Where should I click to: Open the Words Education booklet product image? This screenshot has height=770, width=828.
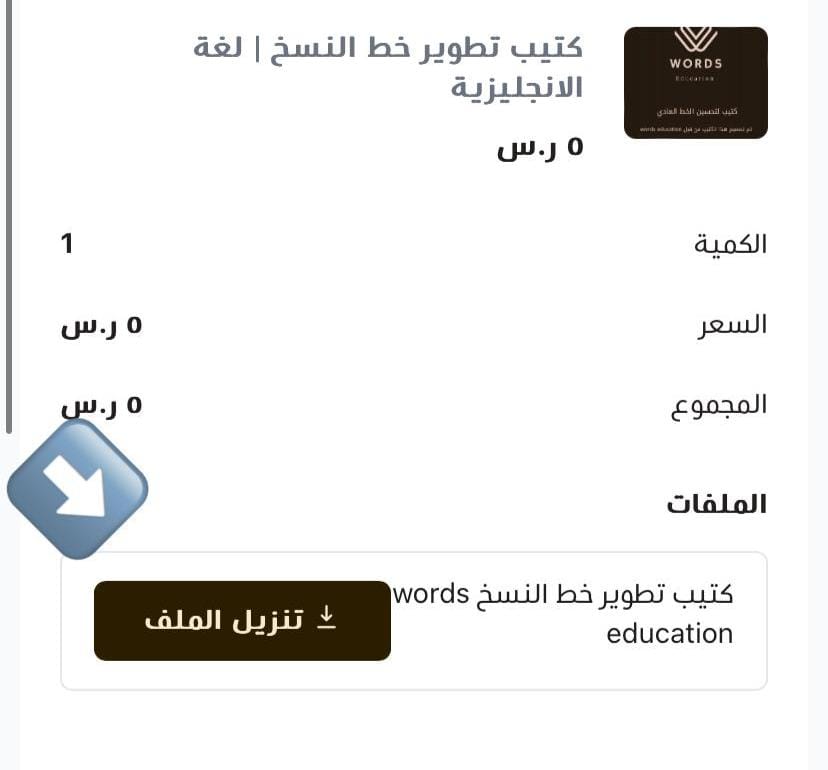click(x=695, y=82)
